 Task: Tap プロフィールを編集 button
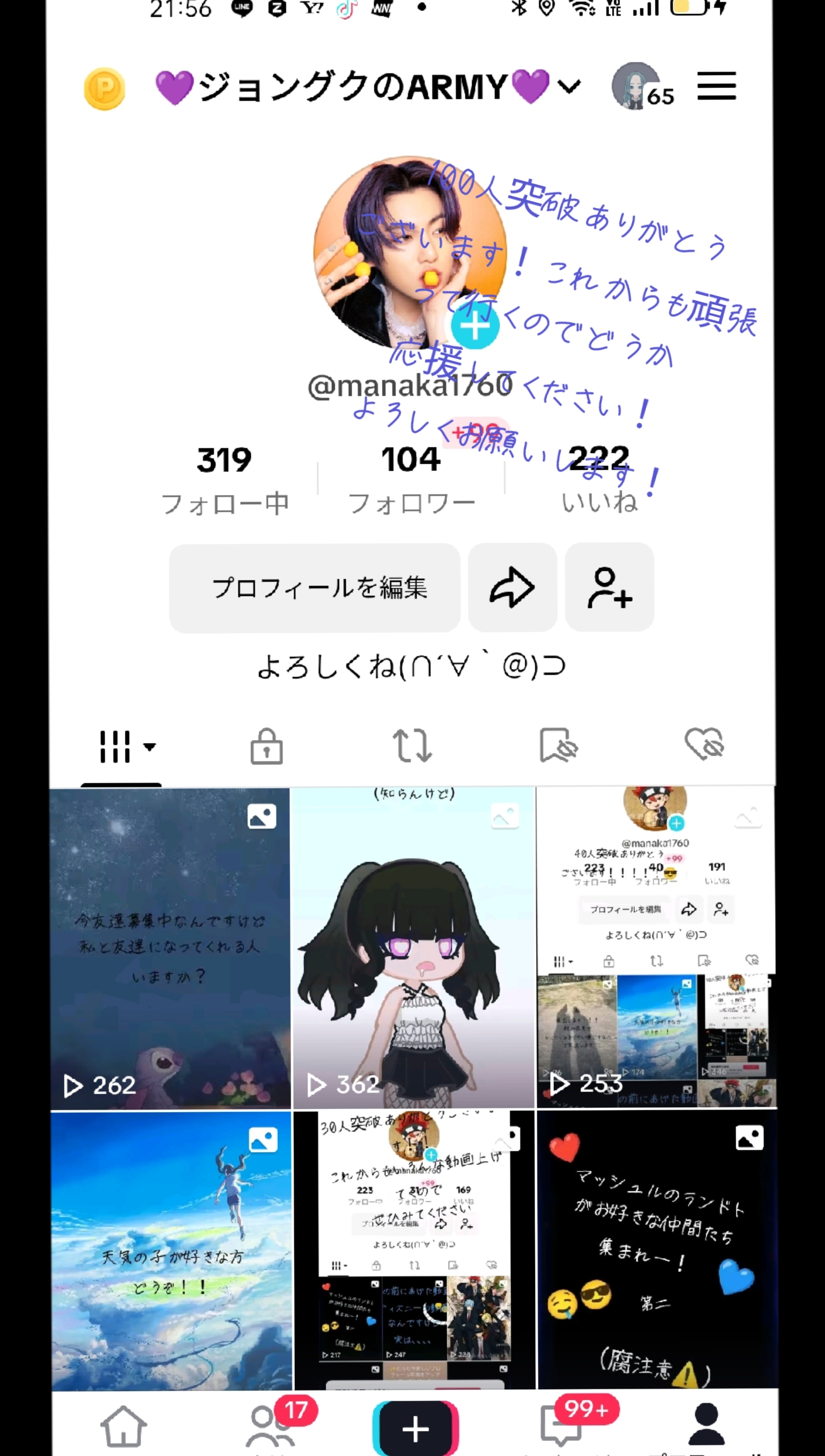(x=314, y=587)
